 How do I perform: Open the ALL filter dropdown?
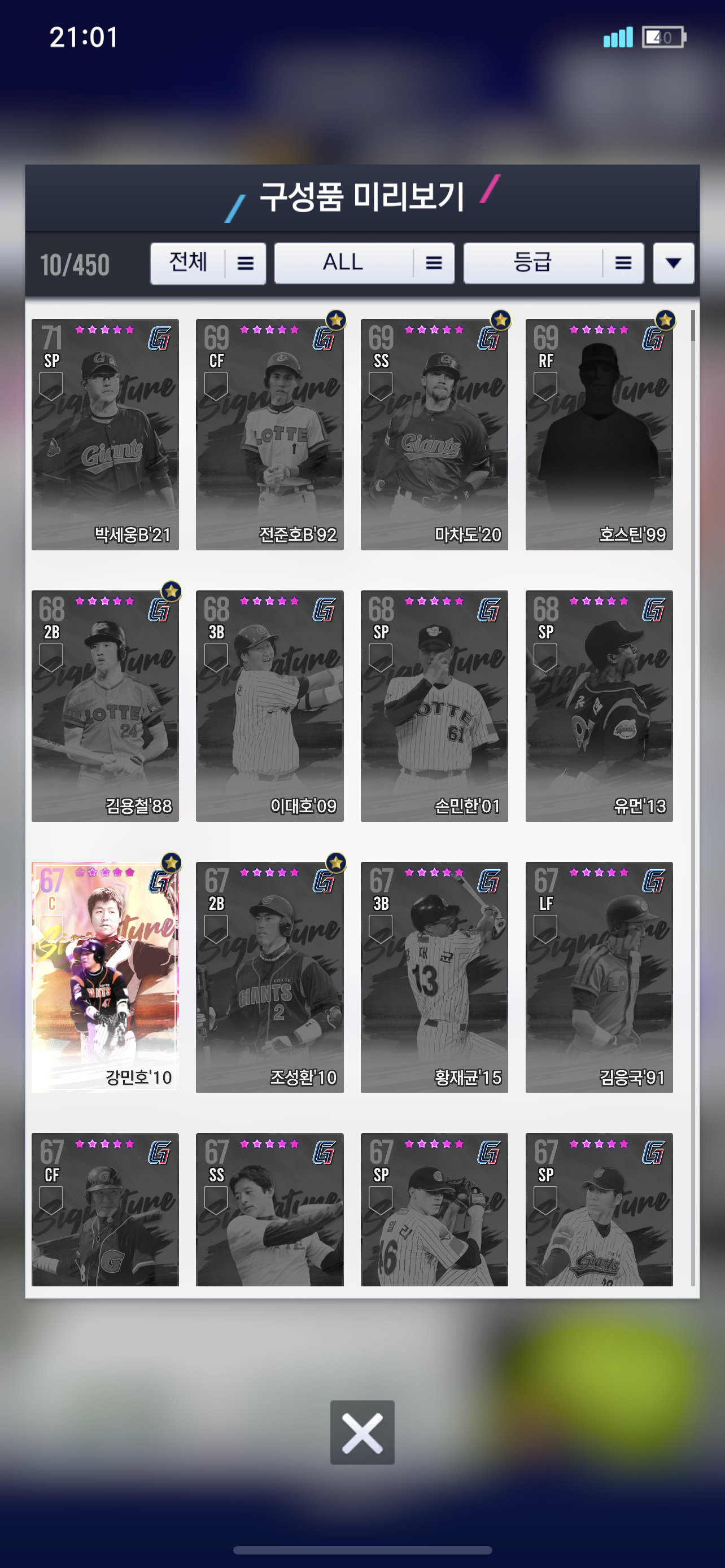(364, 263)
